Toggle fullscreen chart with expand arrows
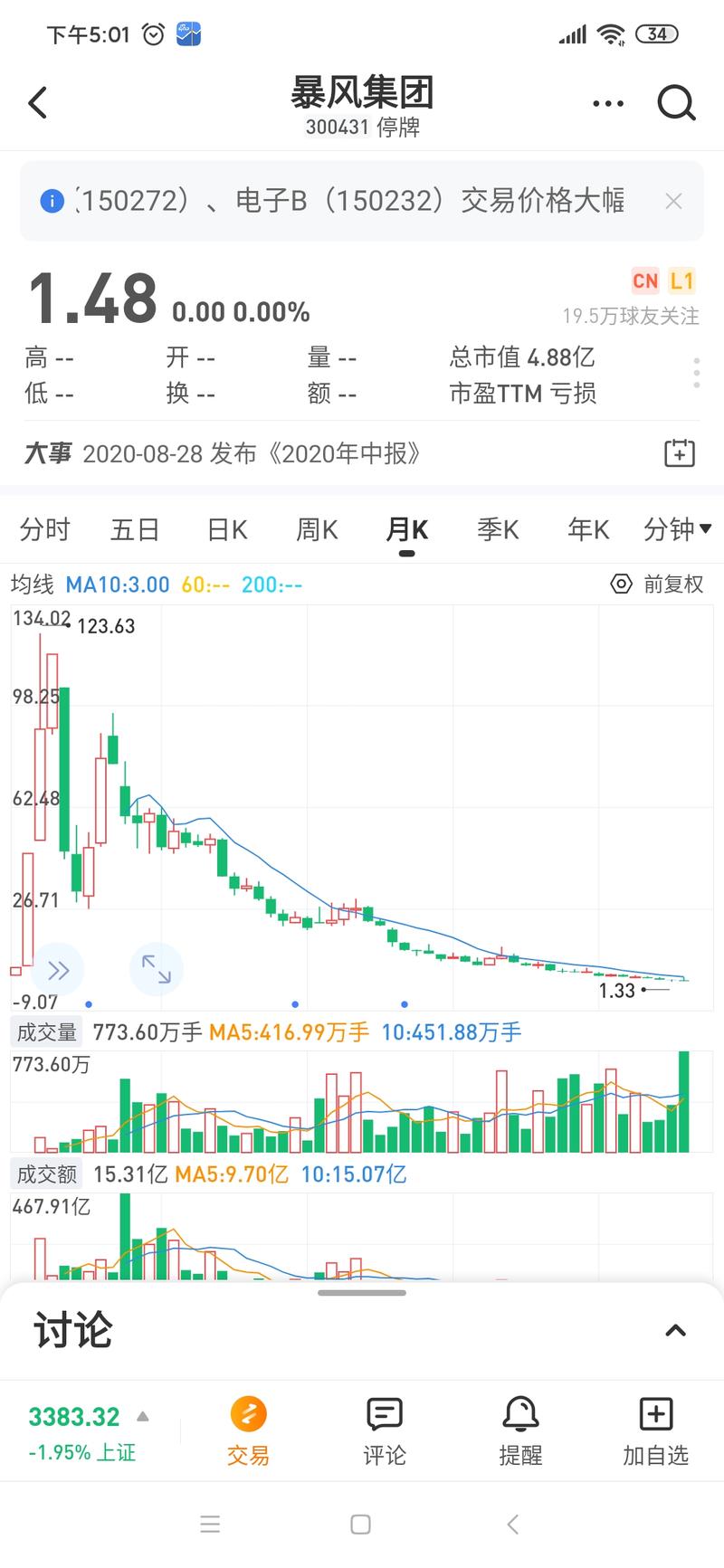 tap(157, 969)
